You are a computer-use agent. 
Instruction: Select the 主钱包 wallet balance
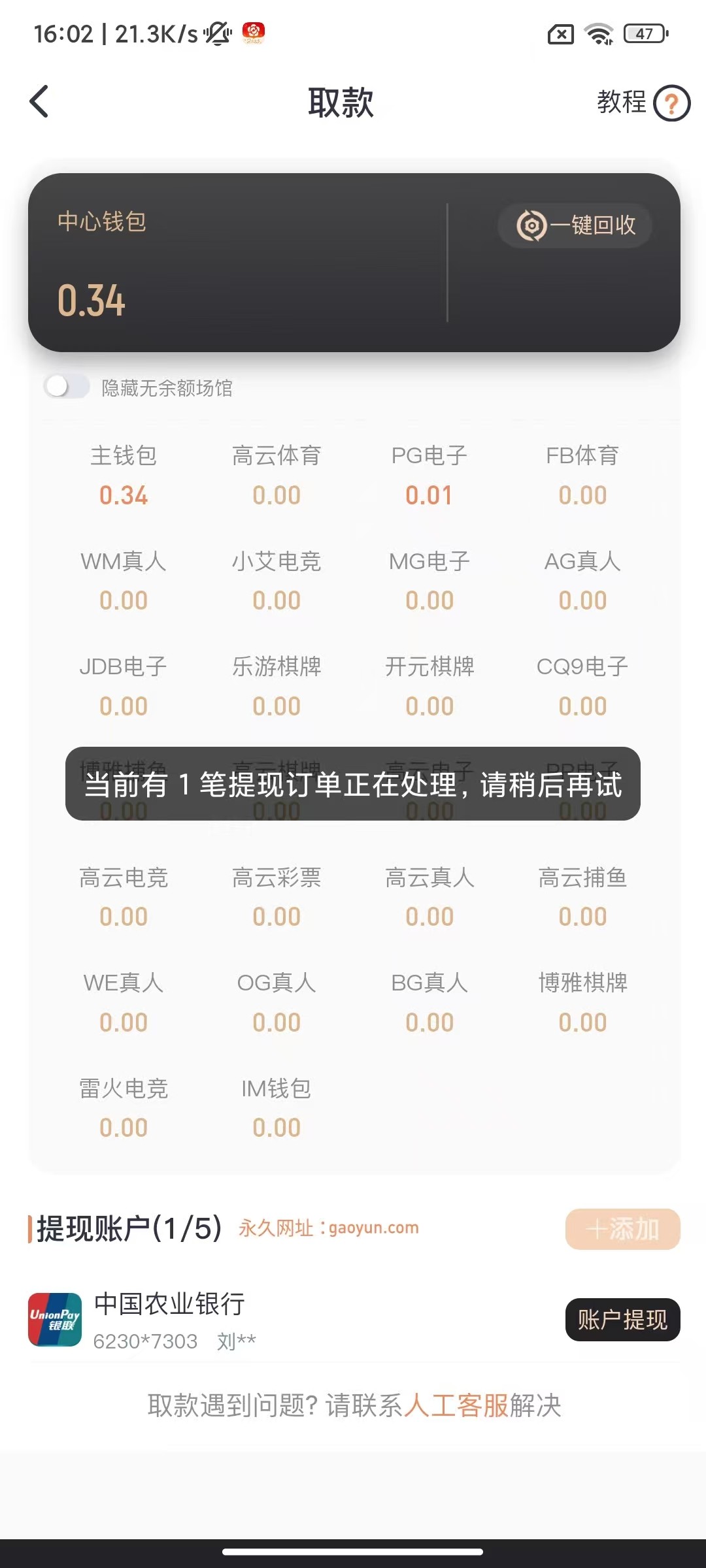tap(124, 476)
